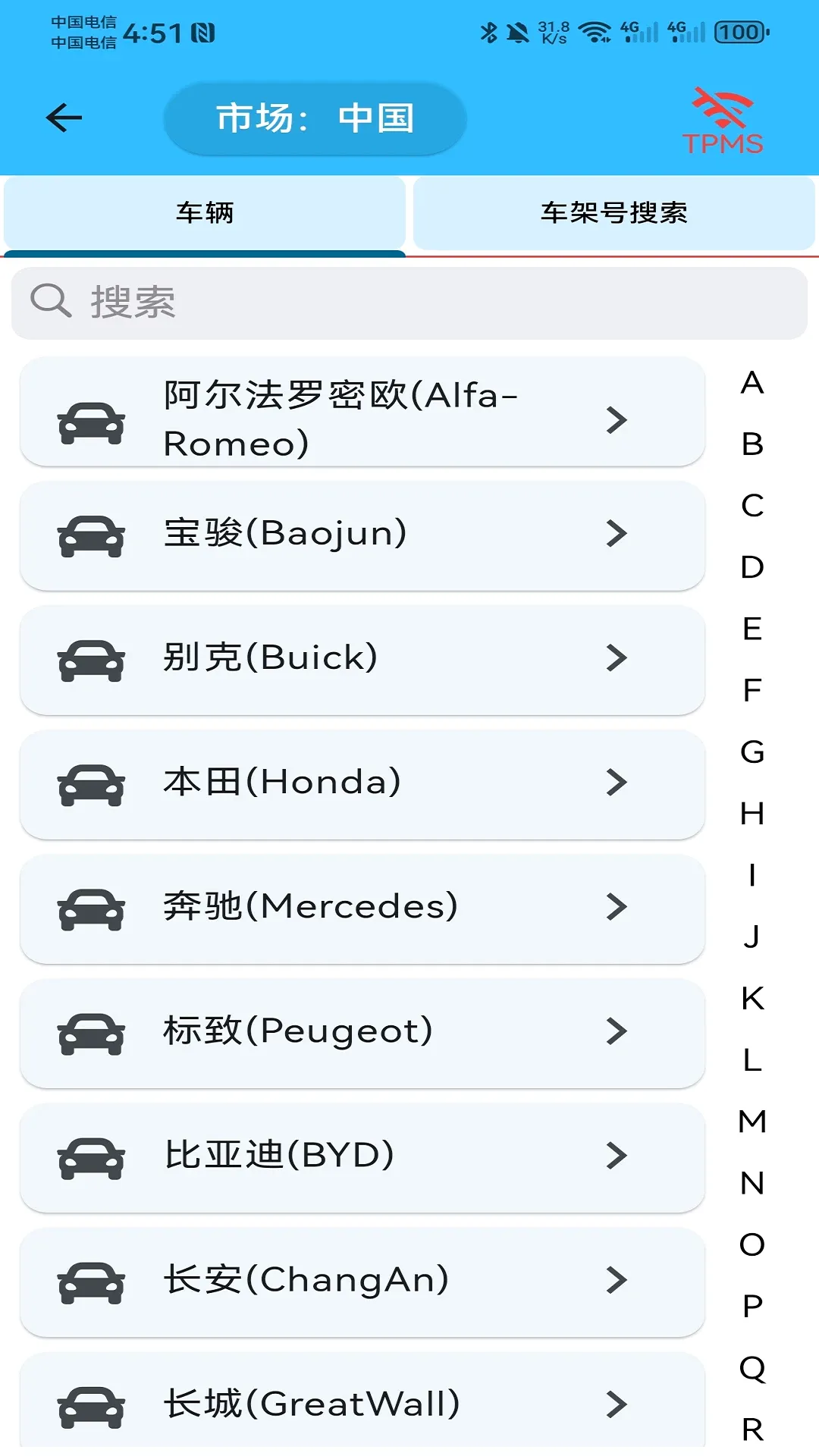Open the 宝骏(Baojun) brand

point(362,535)
